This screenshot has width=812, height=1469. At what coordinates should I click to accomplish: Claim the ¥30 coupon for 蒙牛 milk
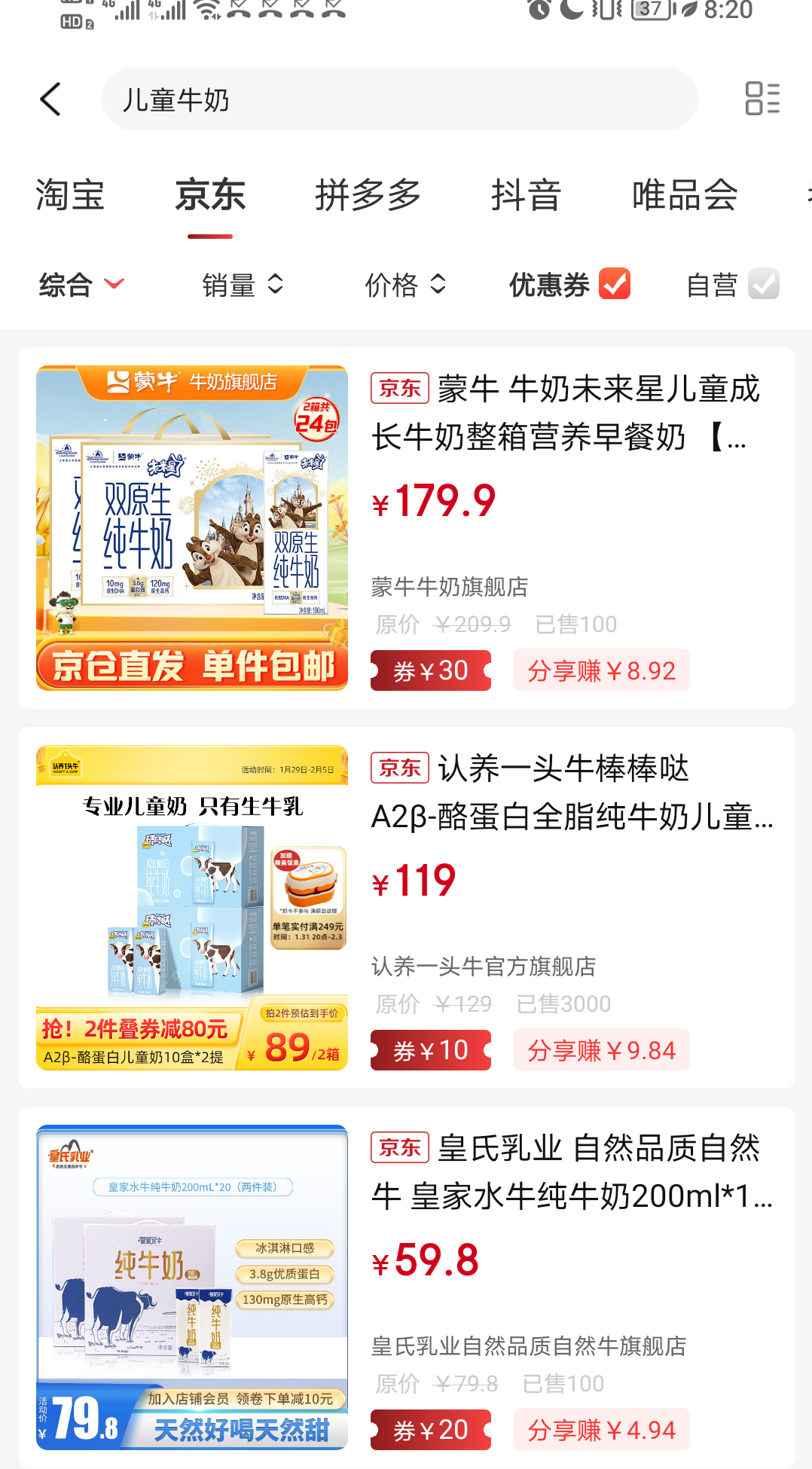tap(431, 670)
